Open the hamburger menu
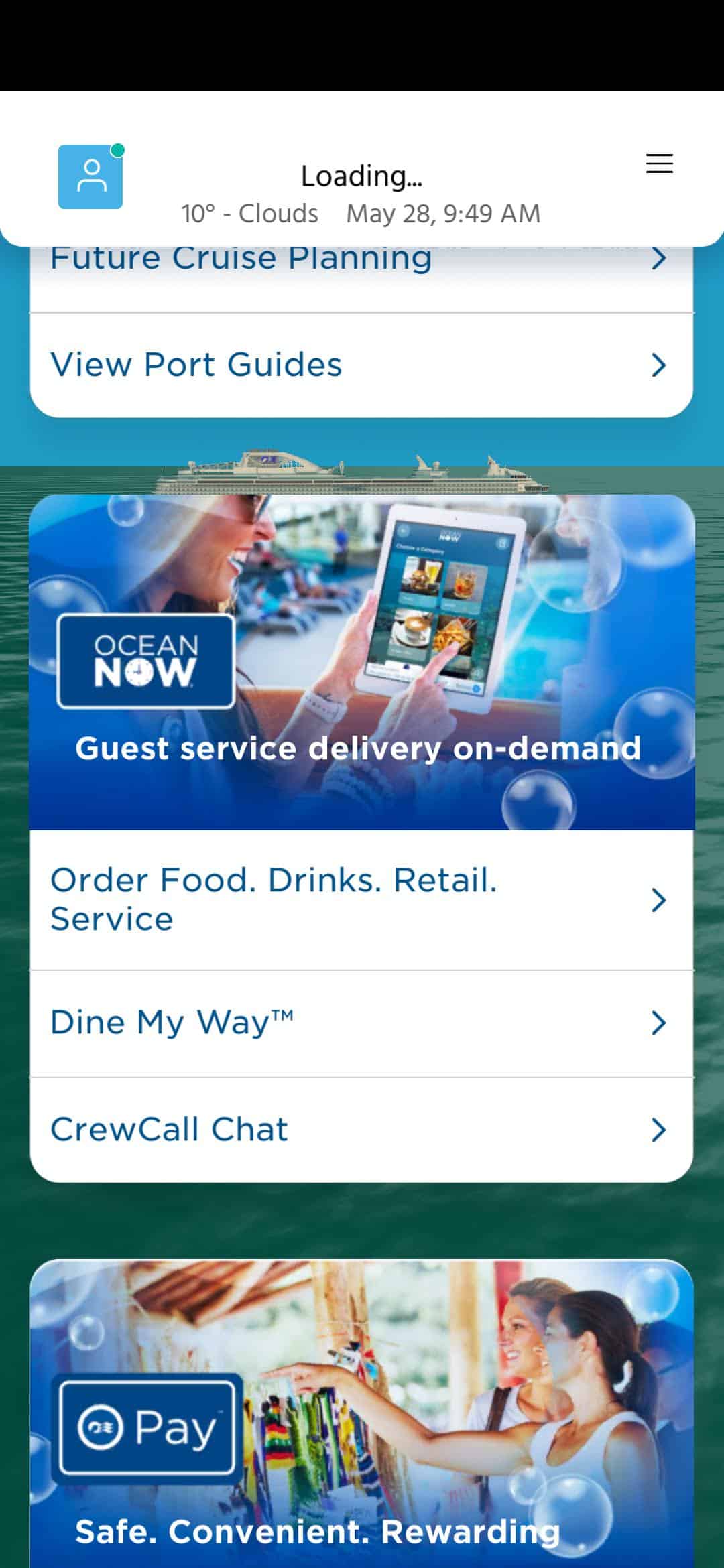Viewport: 724px width, 1568px height. click(659, 164)
